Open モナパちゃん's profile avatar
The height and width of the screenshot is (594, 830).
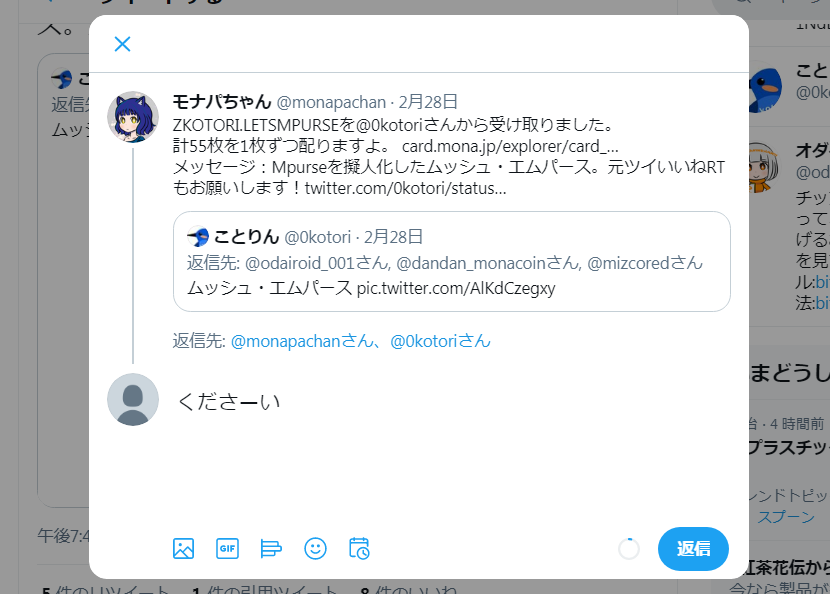point(133,117)
